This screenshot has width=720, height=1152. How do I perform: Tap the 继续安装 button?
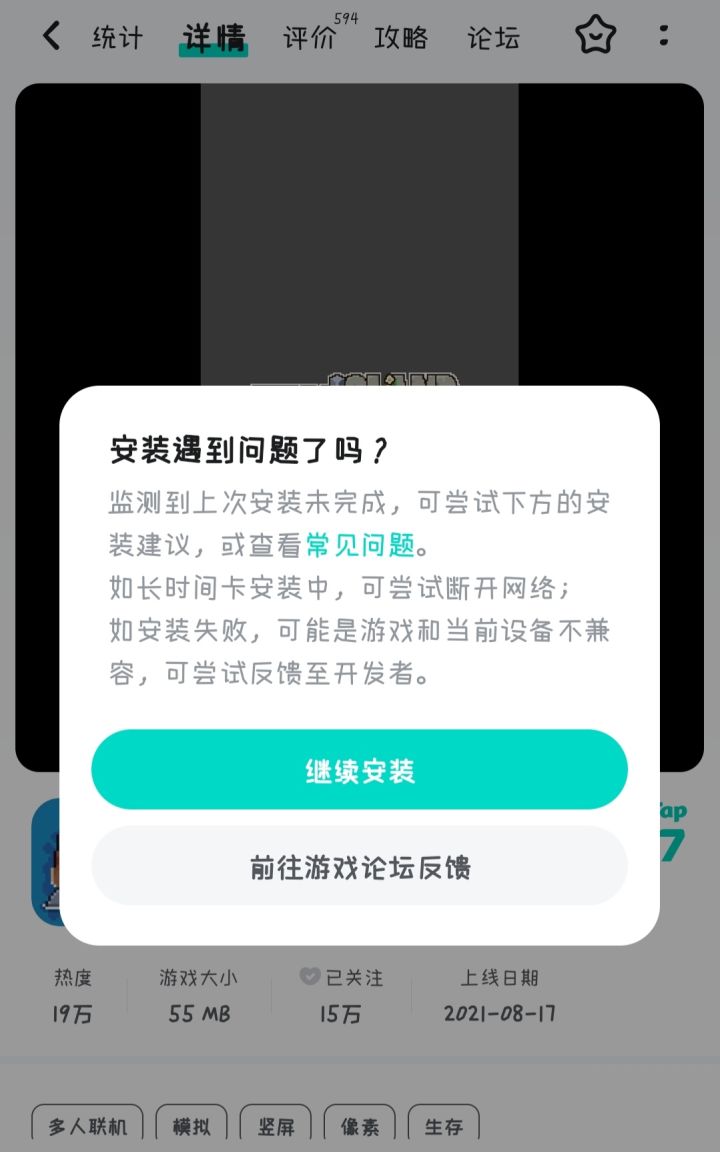pos(359,768)
